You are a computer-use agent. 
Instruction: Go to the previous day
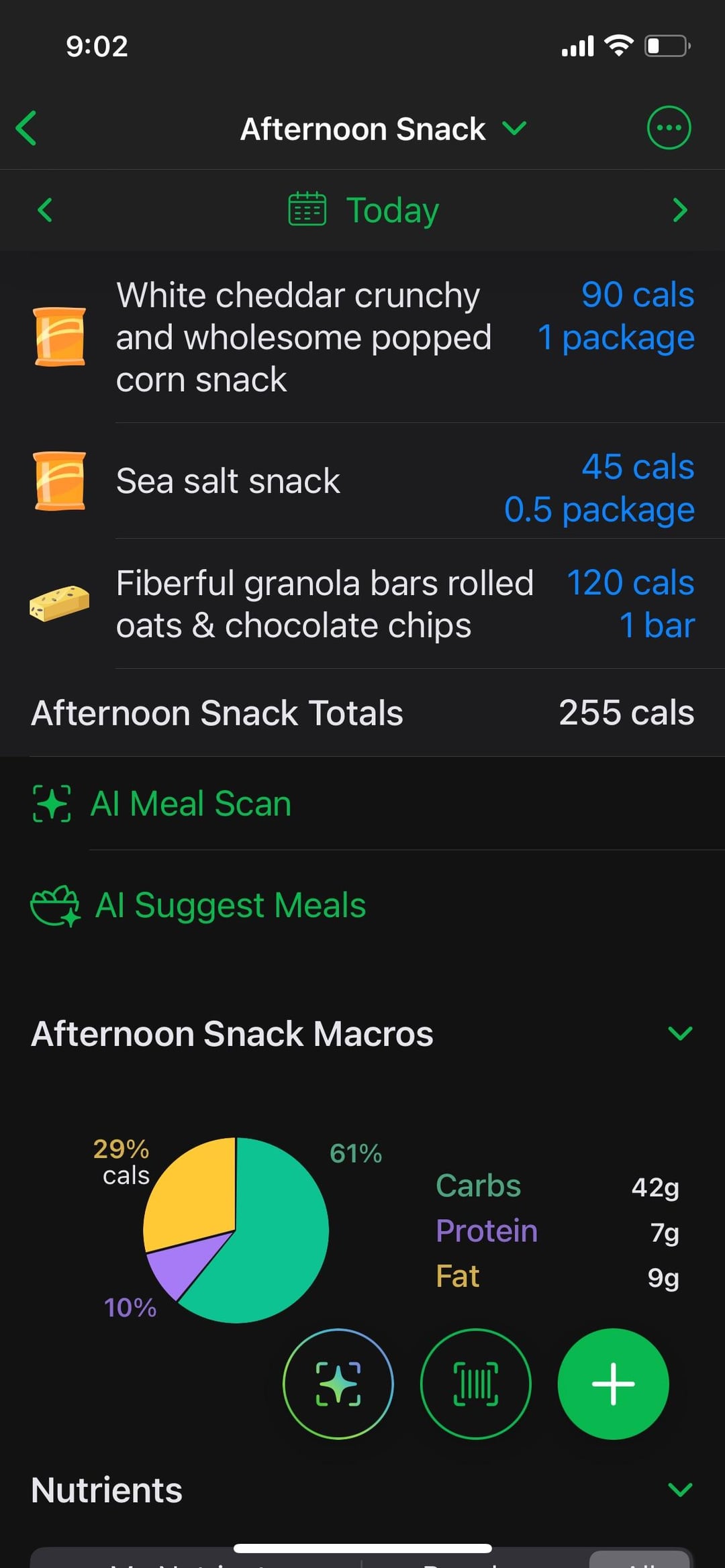pos(45,210)
